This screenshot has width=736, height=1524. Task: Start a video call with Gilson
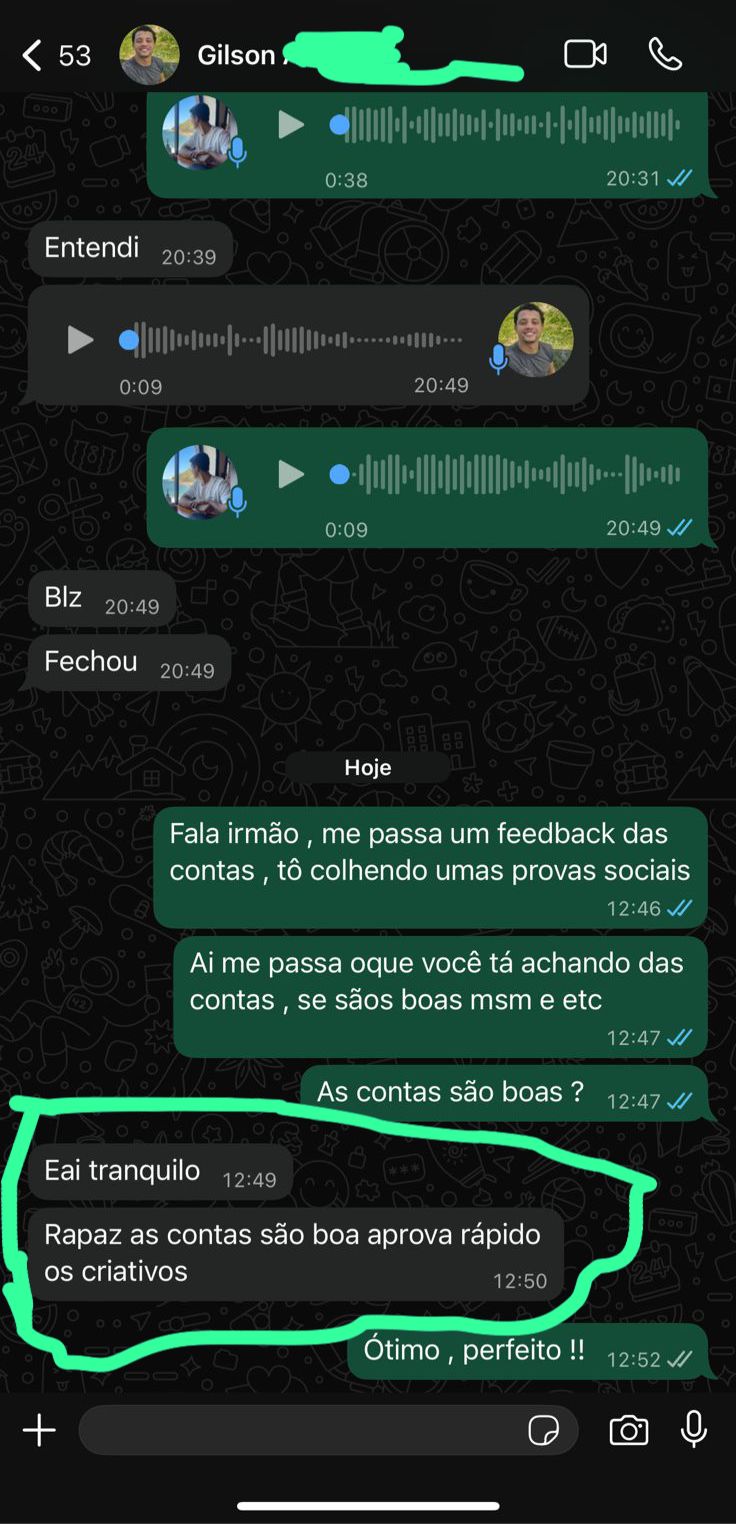pos(585,54)
